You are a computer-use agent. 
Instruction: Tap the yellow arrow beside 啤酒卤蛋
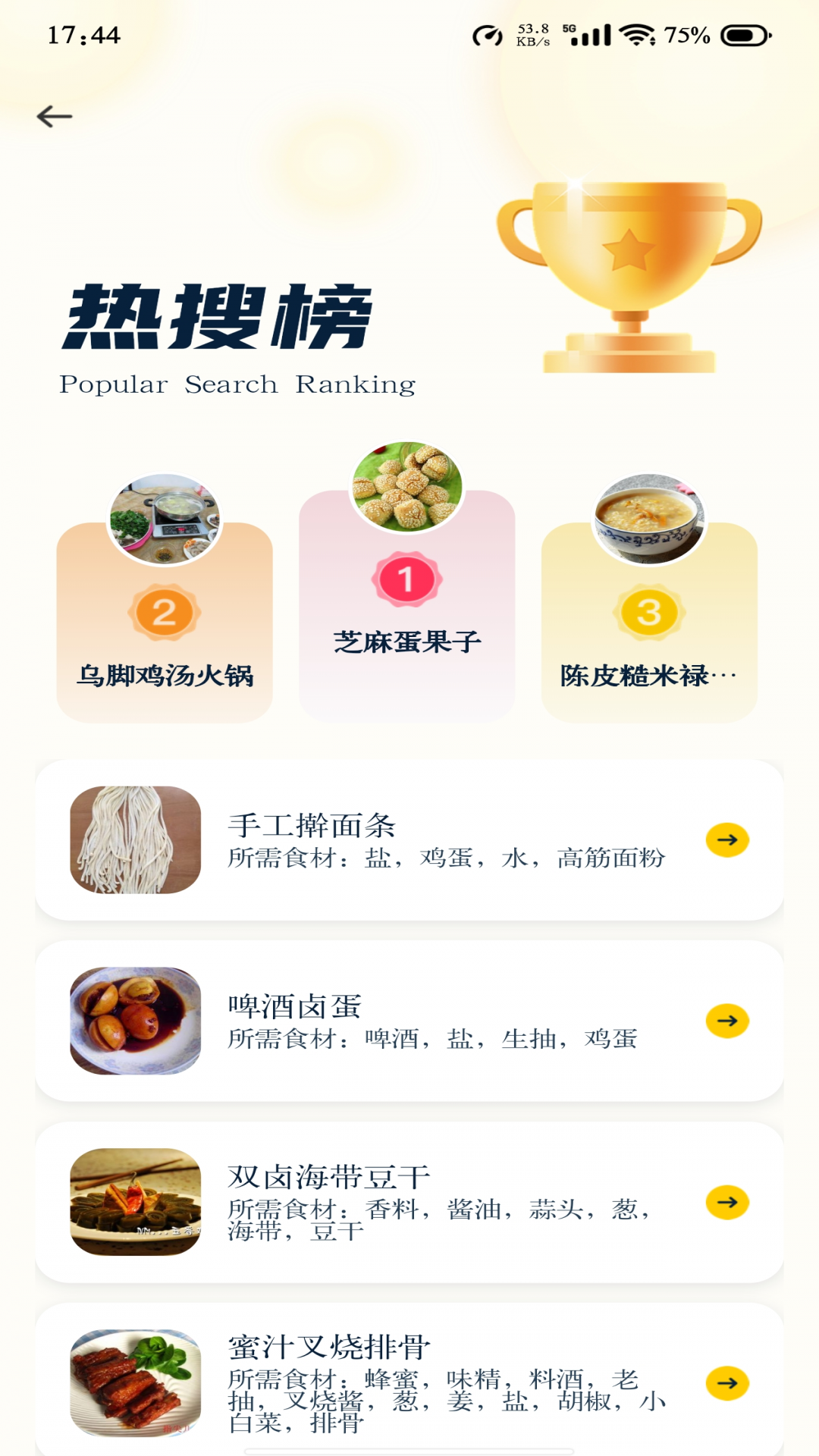pos(727,1020)
